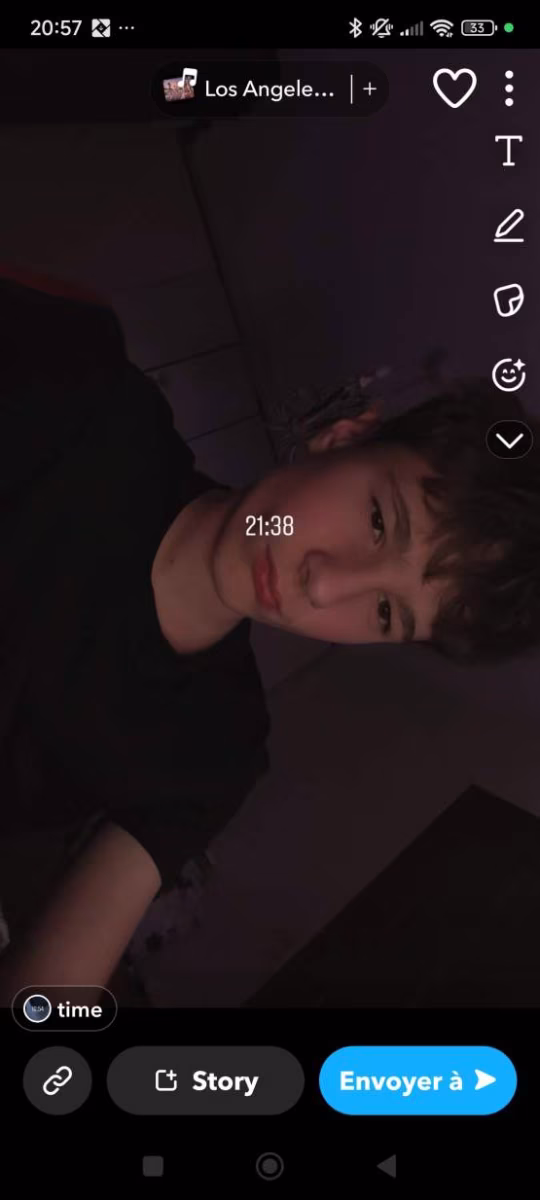The image size is (540, 1200).
Task: Add text with the T tool
Action: (509, 151)
